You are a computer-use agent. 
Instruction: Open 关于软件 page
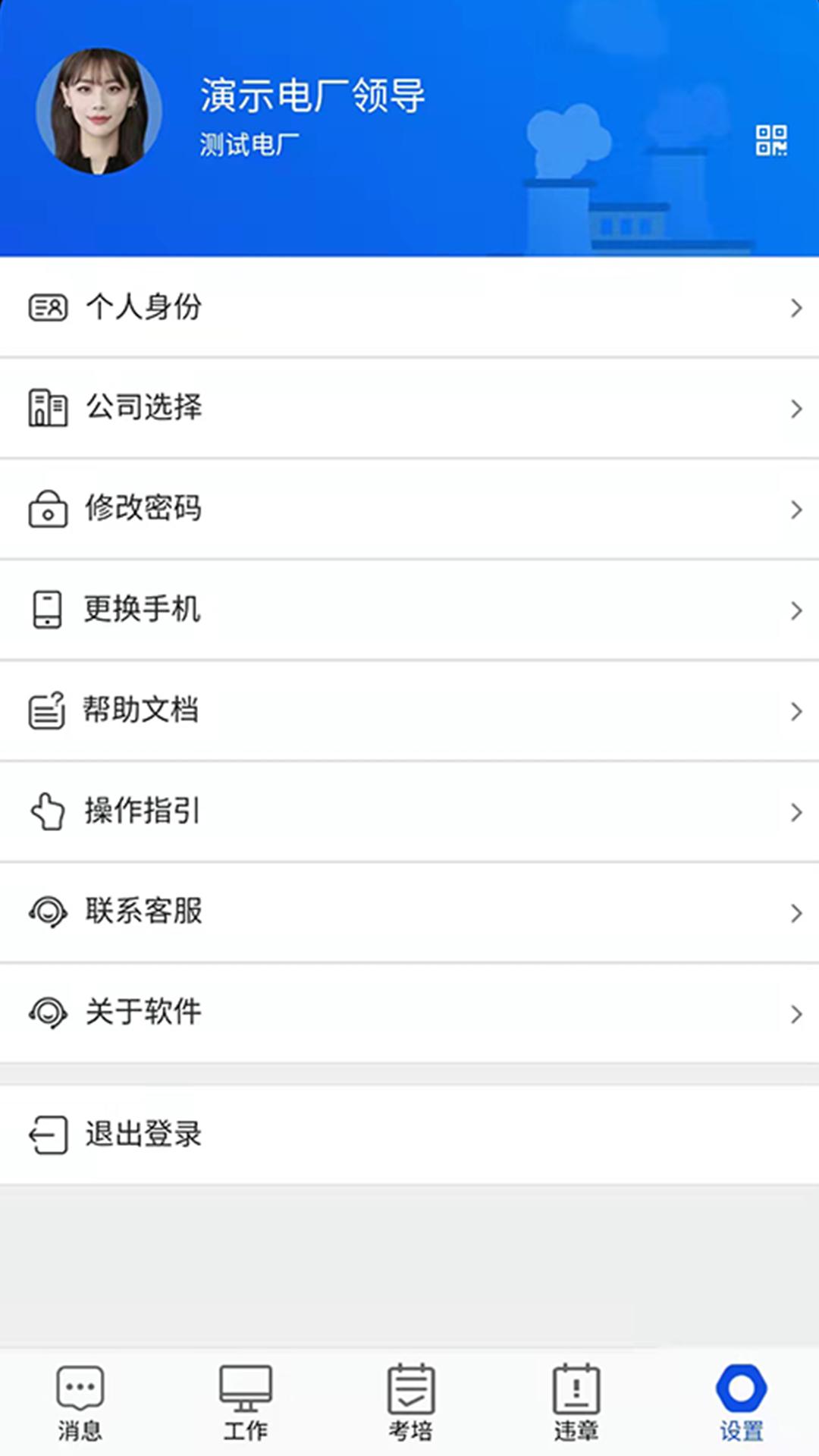coord(409,1013)
